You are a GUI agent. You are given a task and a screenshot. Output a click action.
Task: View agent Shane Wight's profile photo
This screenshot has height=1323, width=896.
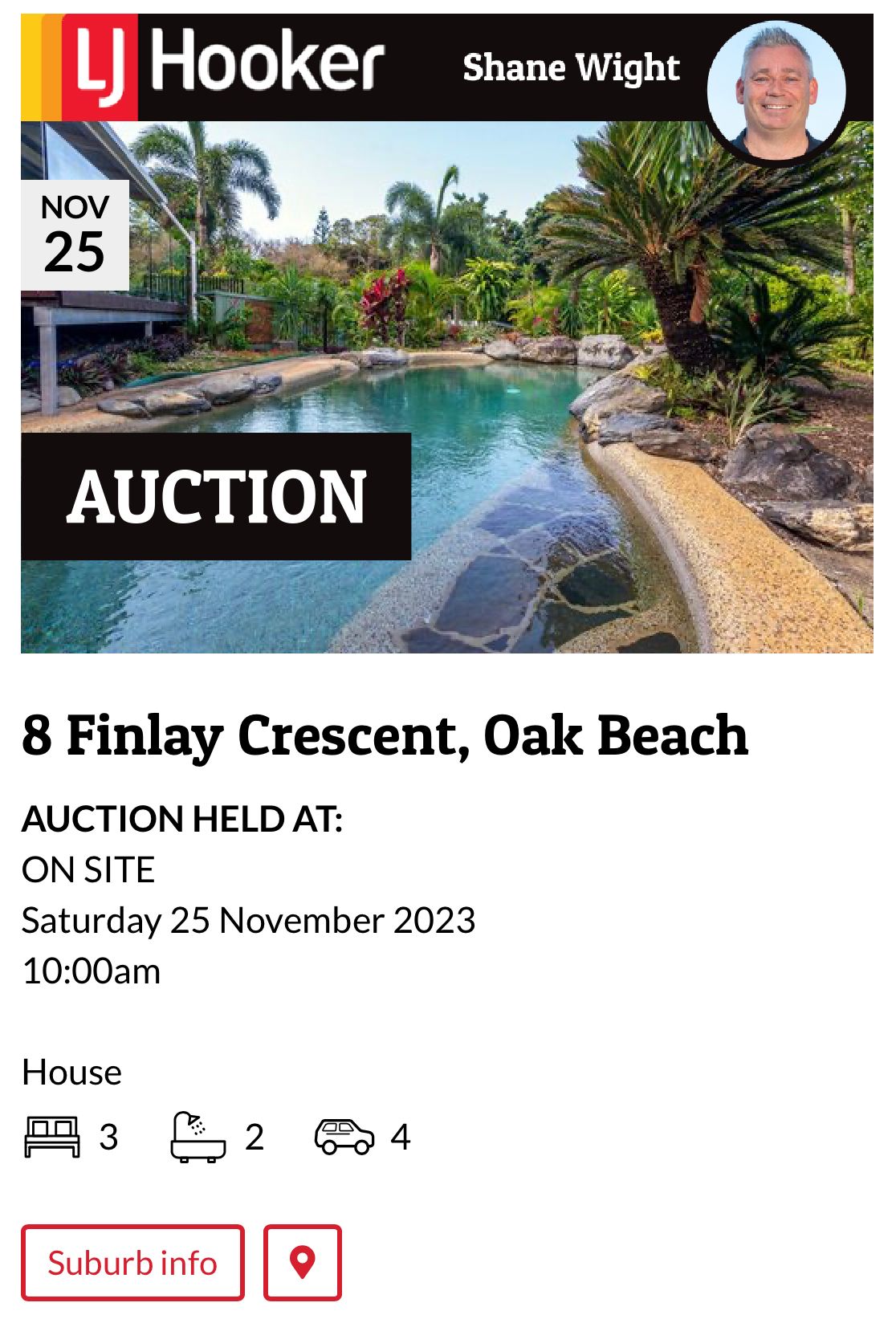click(776, 91)
